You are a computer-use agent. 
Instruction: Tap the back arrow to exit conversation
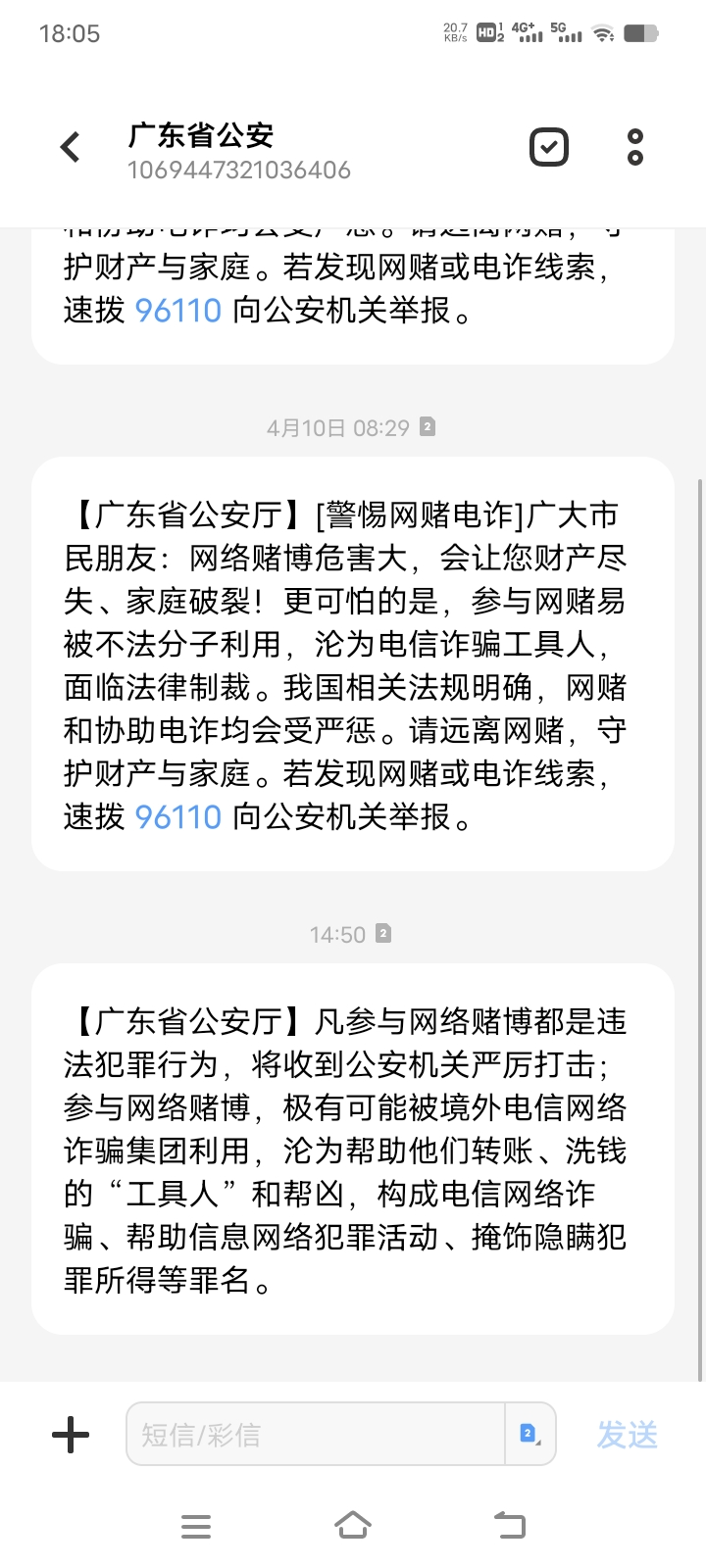[x=69, y=145]
